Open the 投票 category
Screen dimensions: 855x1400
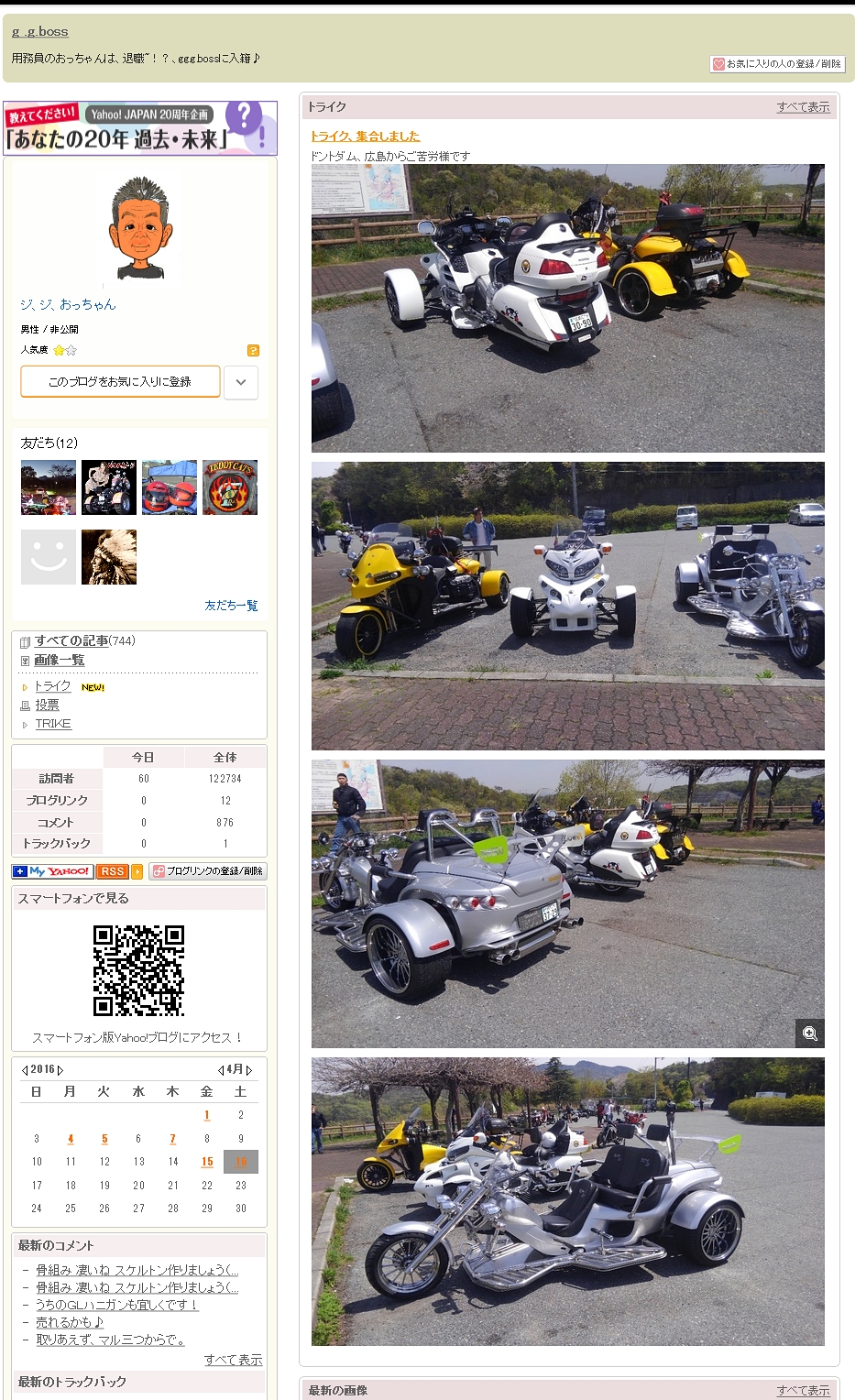47,705
